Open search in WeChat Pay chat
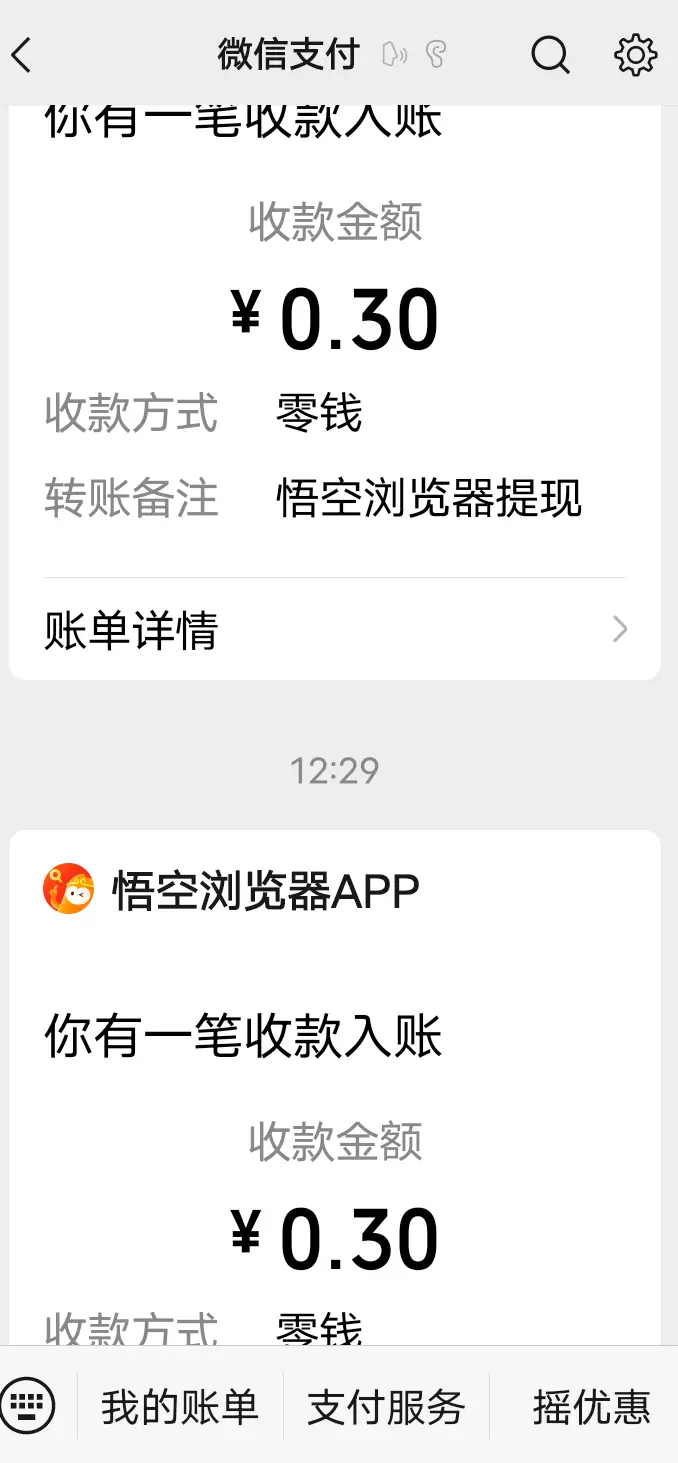This screenshot has height=1463, width=678. 549,55
